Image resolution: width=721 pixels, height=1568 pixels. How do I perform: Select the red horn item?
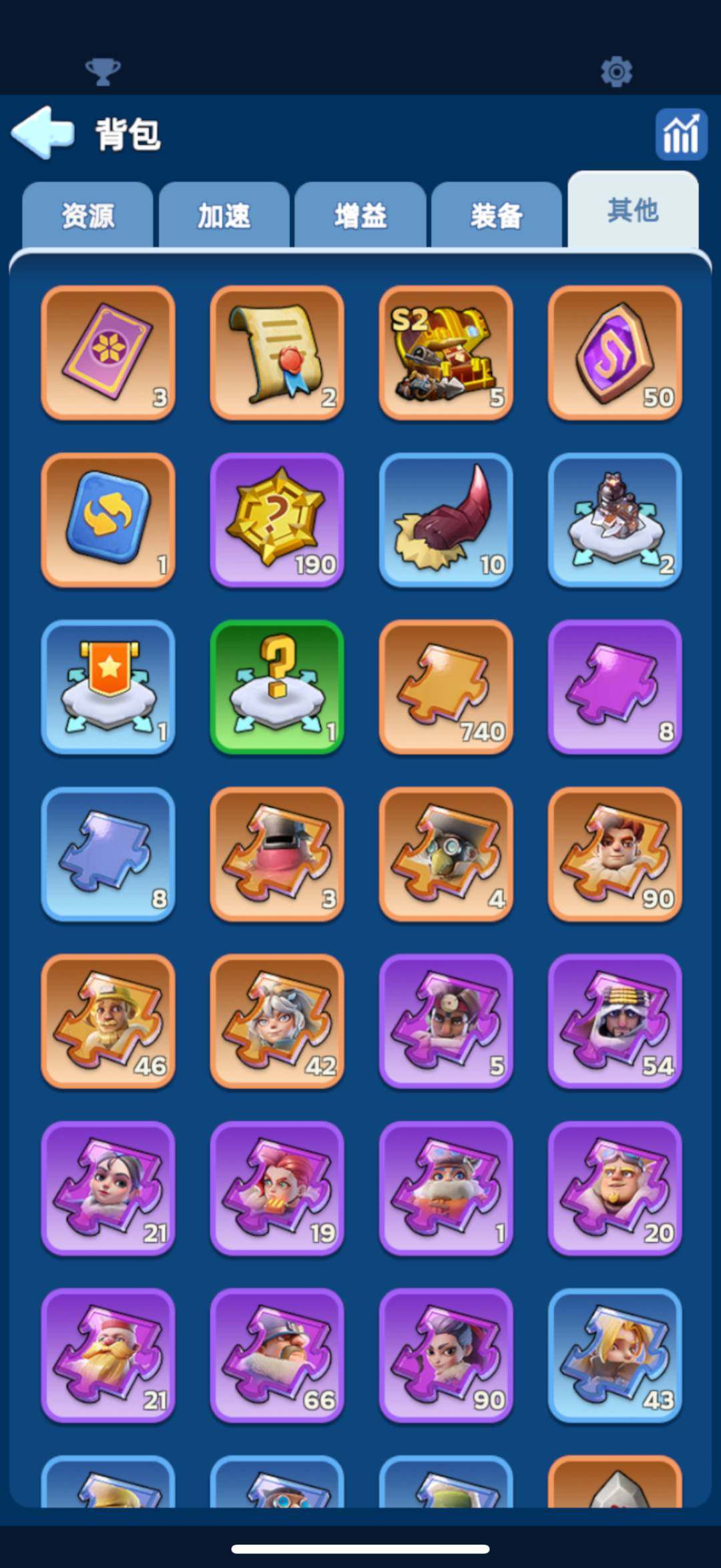coord(446,520)
